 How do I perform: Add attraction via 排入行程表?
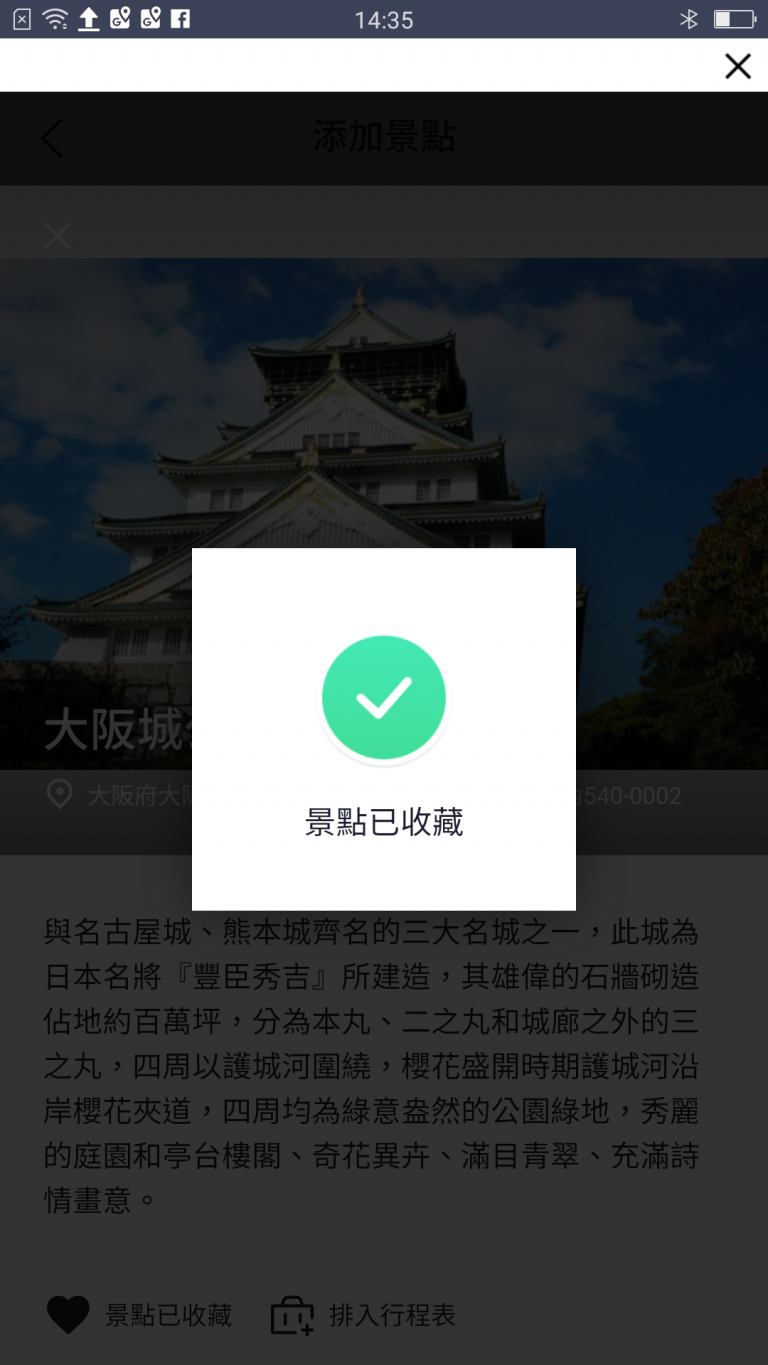(x=363, y=1315)
